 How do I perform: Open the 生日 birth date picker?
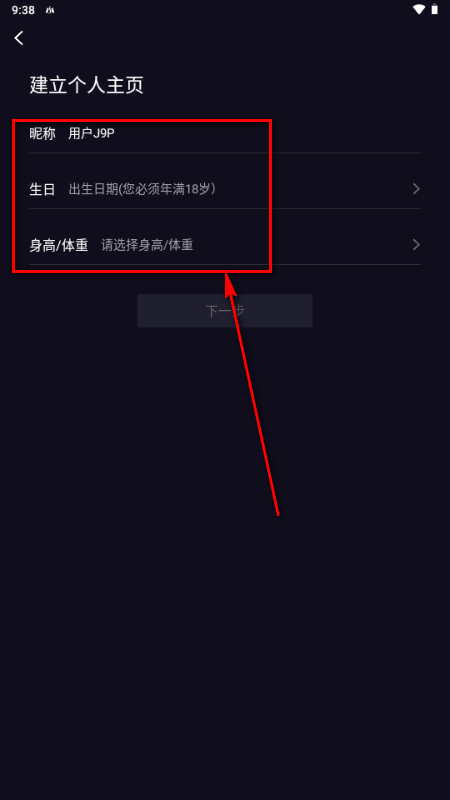point(224,189)
